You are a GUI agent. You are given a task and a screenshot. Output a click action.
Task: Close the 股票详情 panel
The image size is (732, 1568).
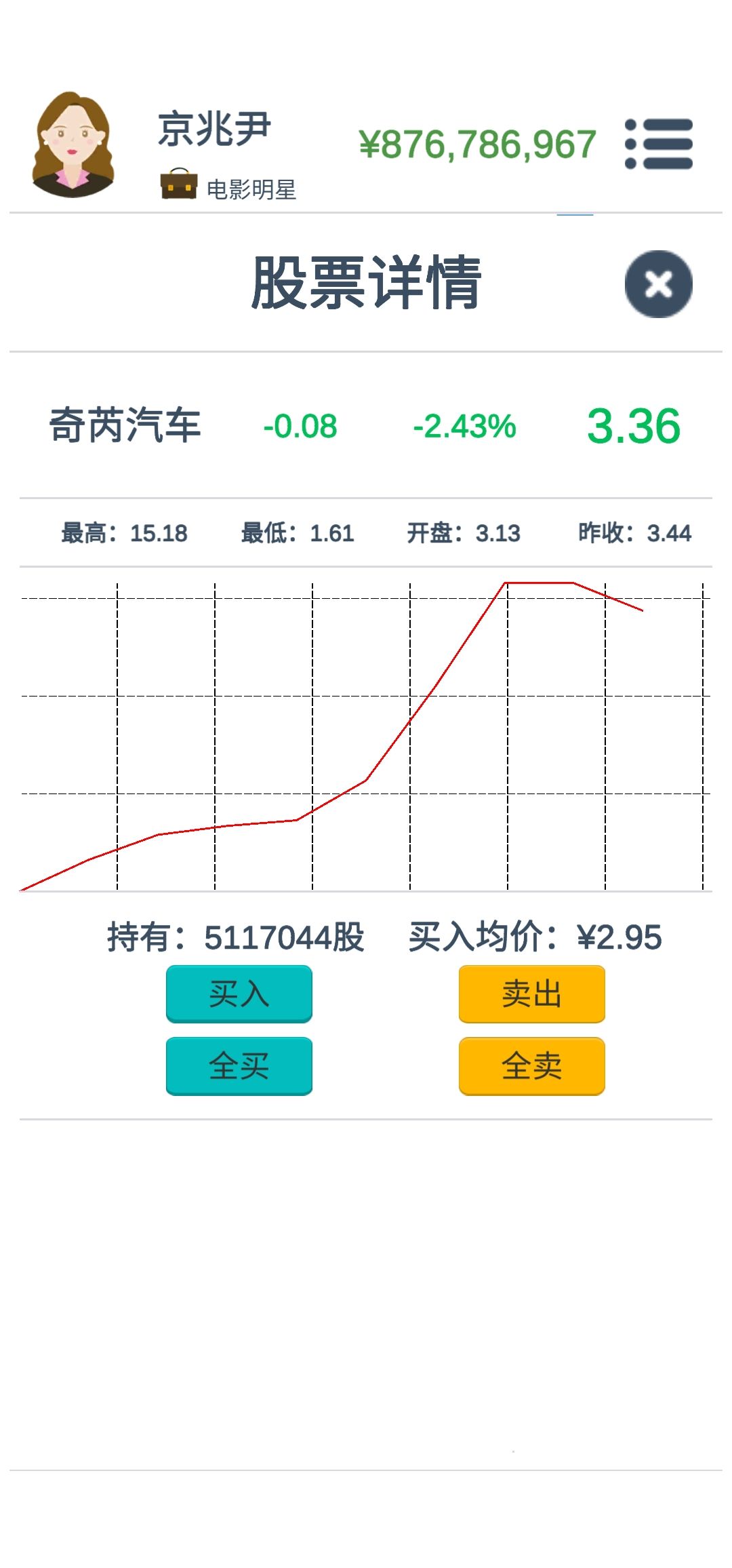[658, 283]
